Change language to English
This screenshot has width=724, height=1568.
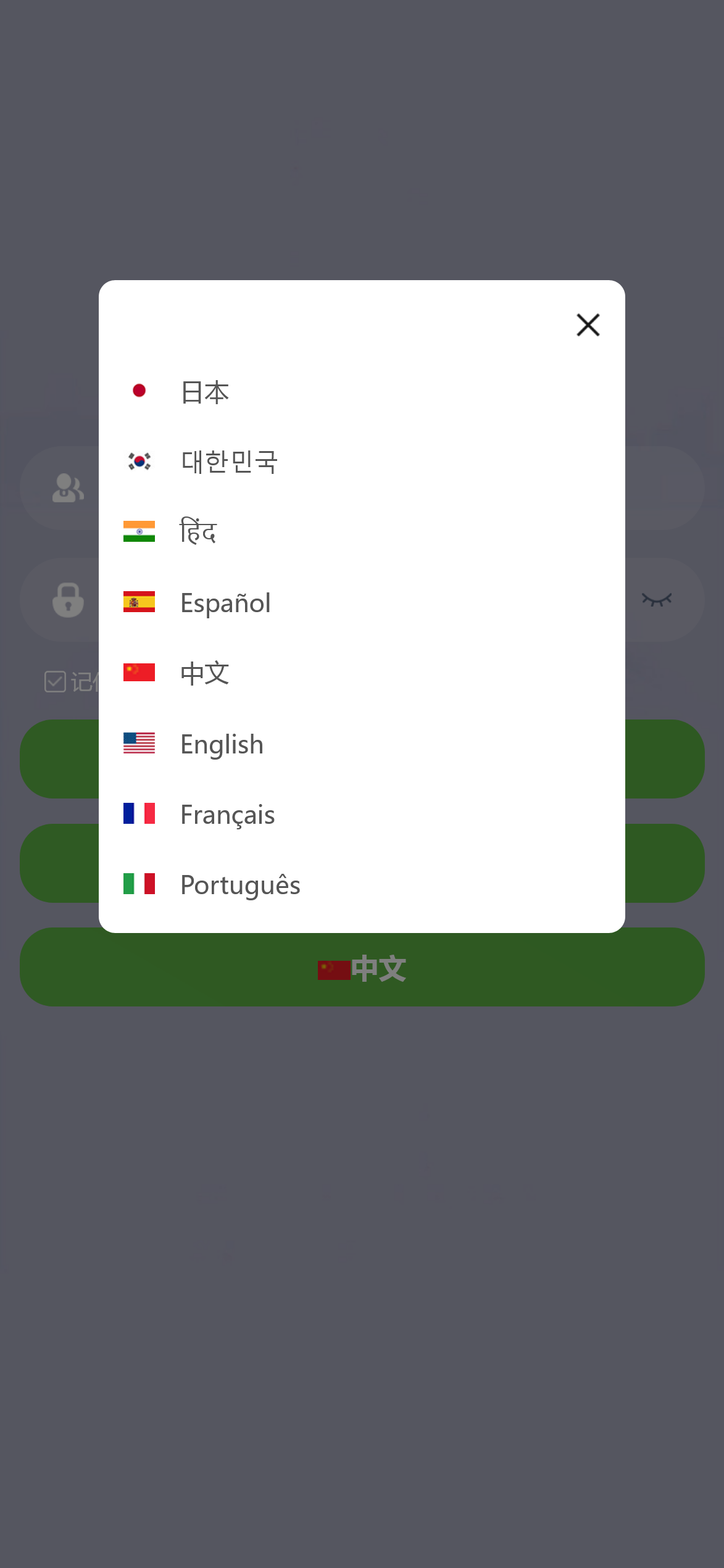tap(222, 744)
